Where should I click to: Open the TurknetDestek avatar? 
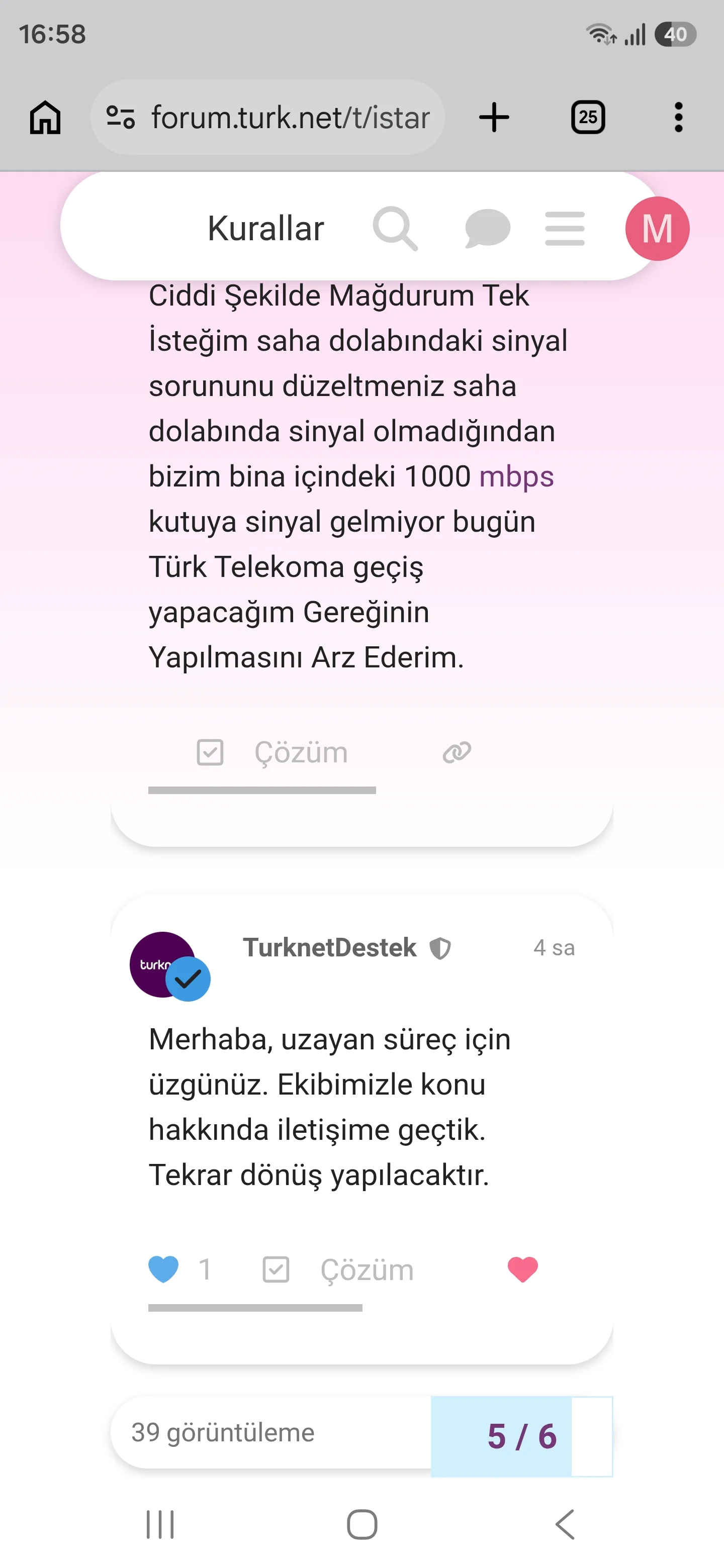pos(162,964)
